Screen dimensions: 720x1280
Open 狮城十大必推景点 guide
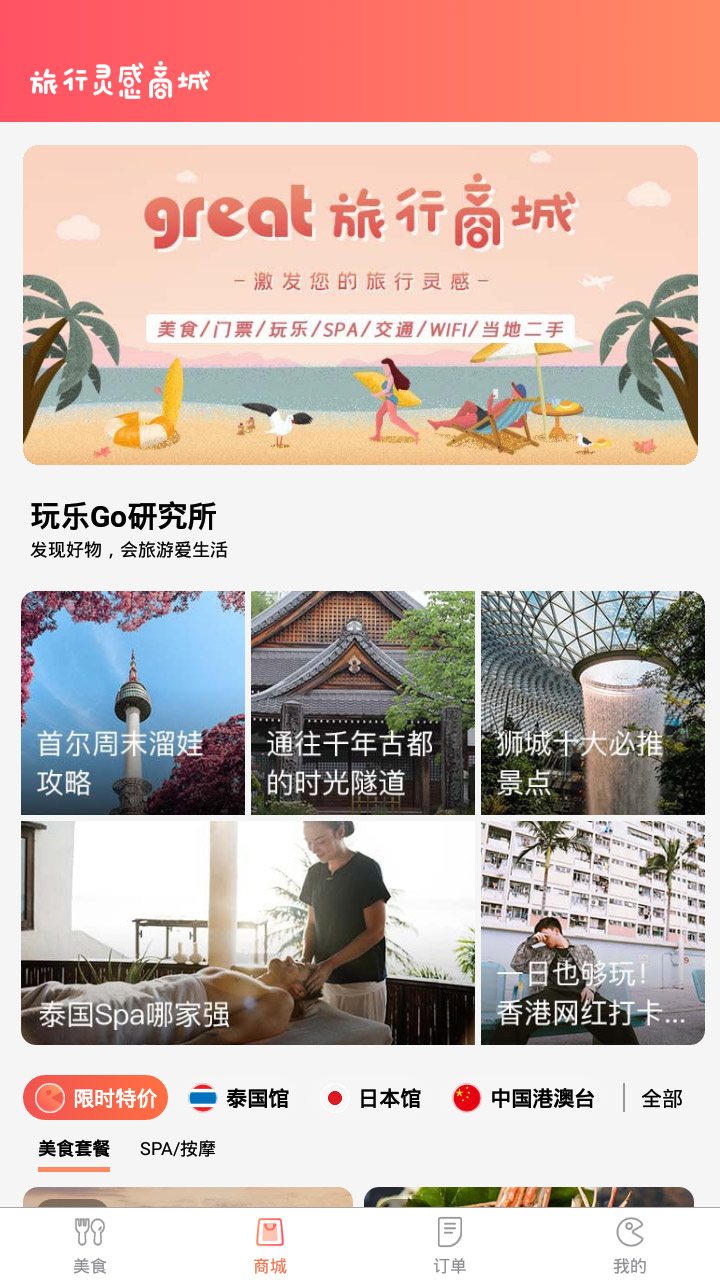point(592,702)
